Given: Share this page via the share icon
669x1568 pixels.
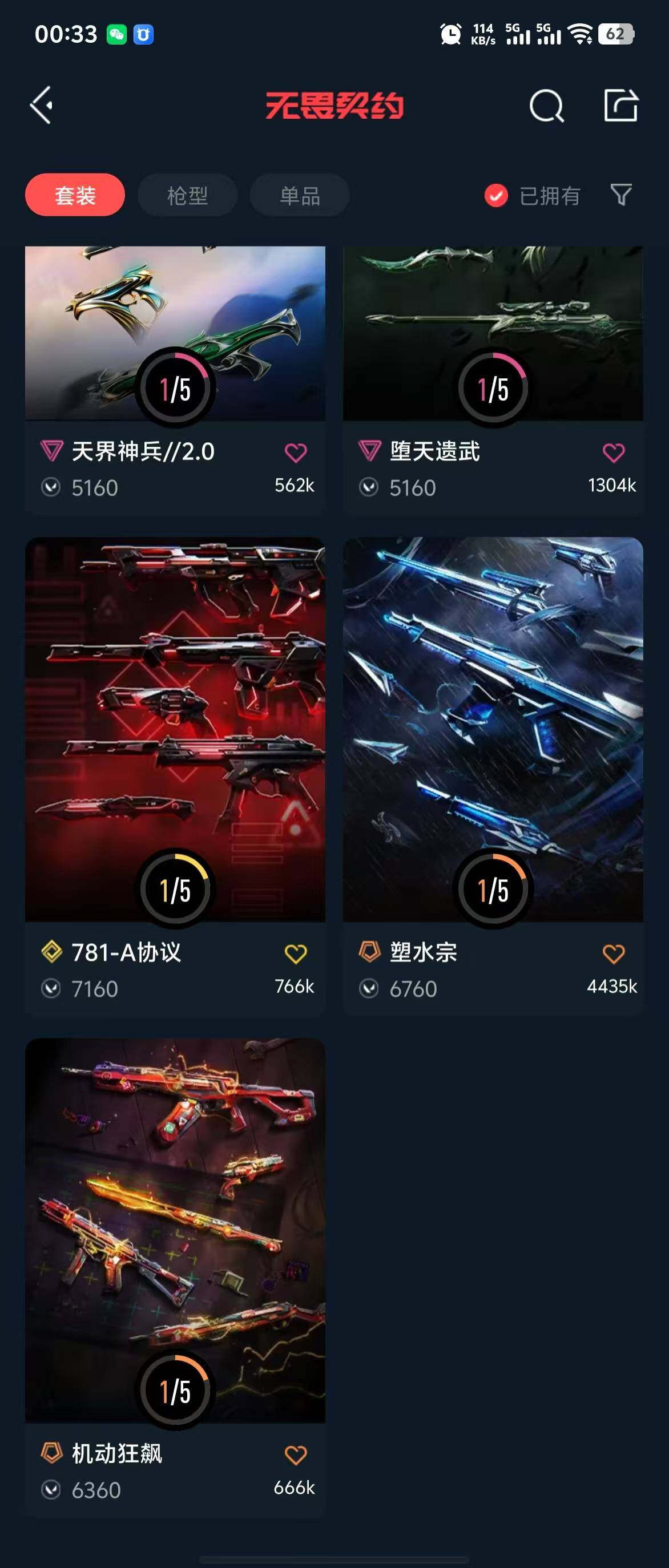Looking at the screenshot, I should (620, 106).
